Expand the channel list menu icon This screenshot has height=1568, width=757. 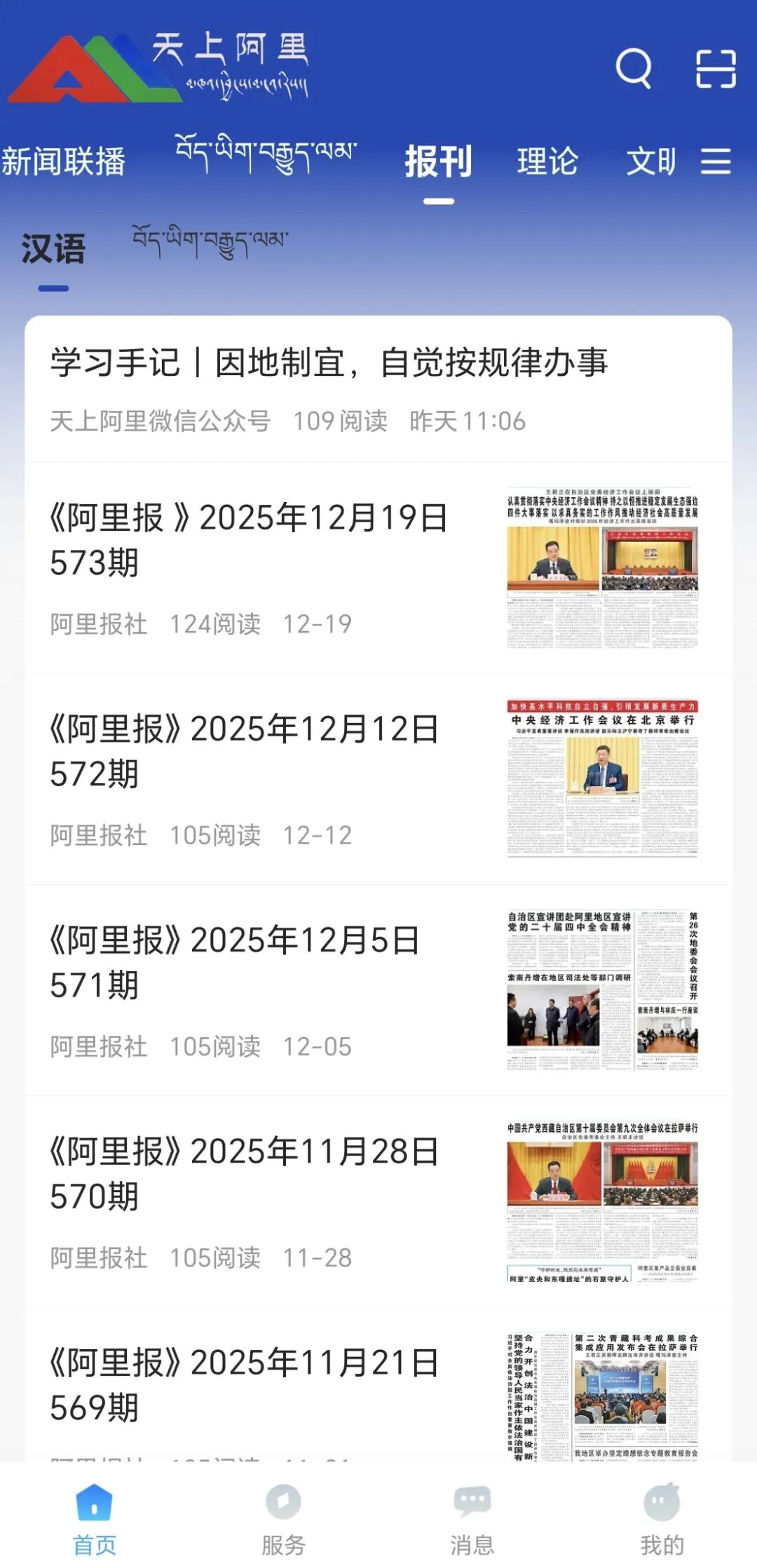point(716,161)
